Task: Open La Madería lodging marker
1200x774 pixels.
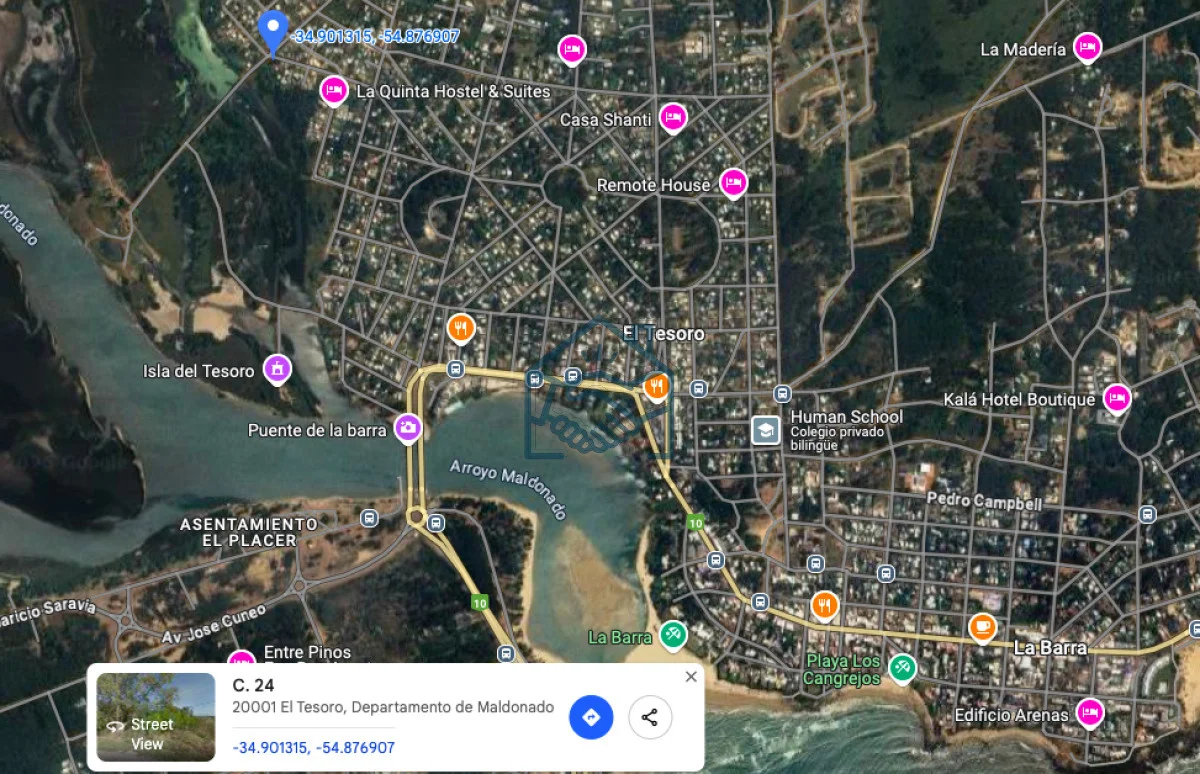Action: pos(1087,47)
